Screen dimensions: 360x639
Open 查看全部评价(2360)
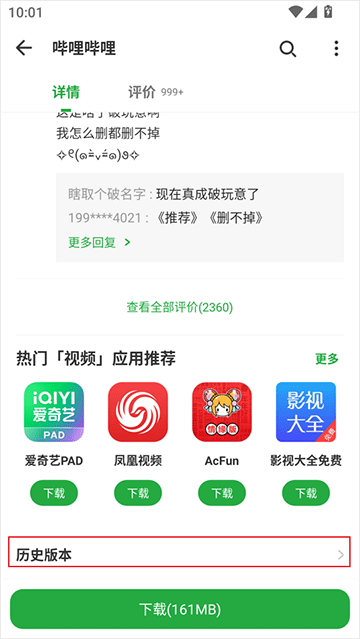[x=180, y=307]
